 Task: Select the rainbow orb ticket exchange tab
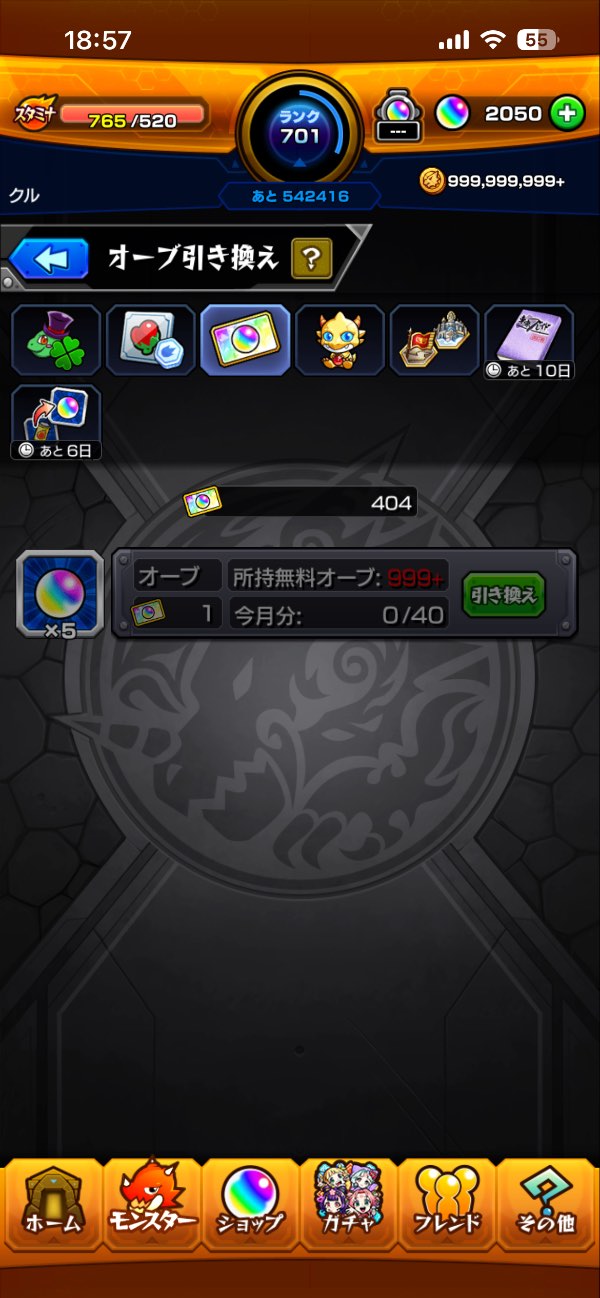[245, 341]
